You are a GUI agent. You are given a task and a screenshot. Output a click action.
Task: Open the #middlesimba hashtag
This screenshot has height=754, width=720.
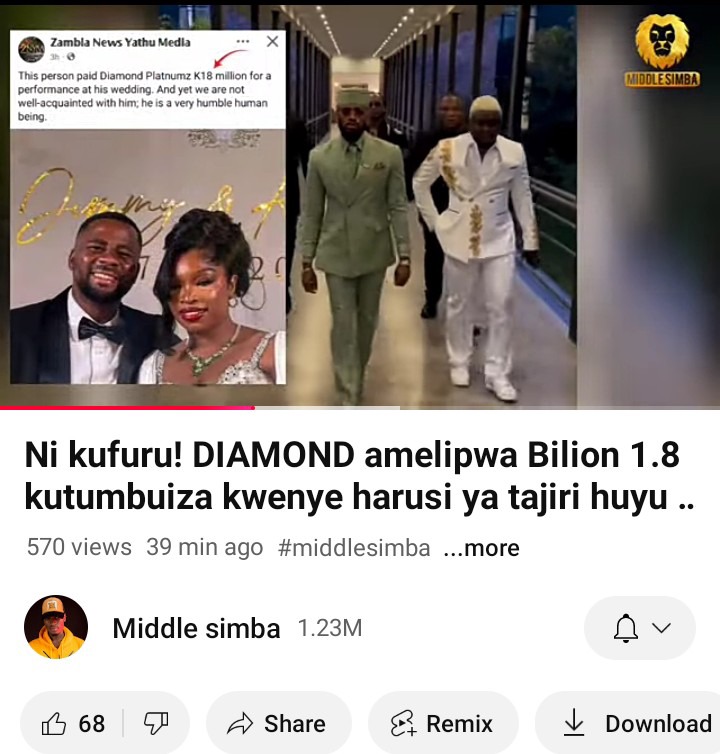click(354, 548)
